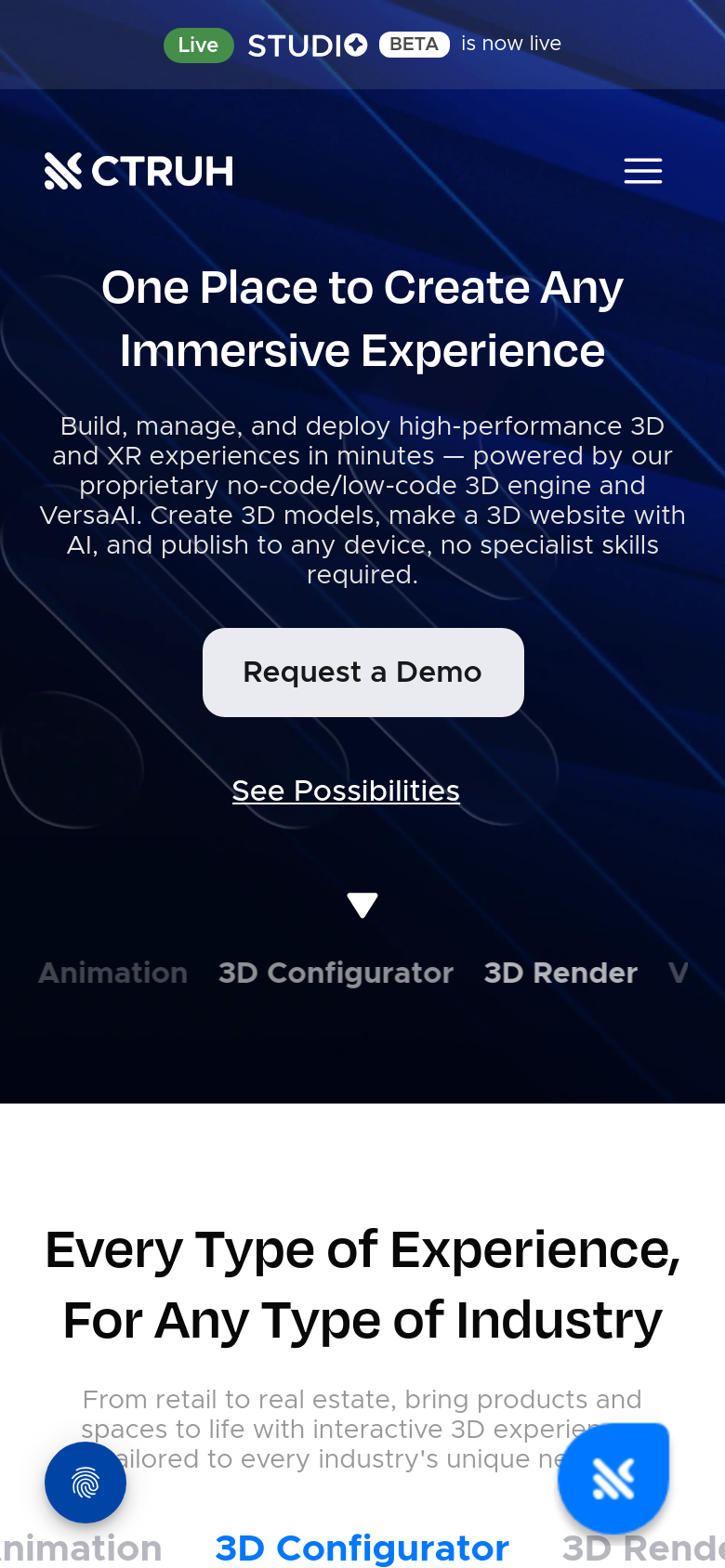
Task: Open the Studio Beta live announcement banner
Action: [362, 45]
